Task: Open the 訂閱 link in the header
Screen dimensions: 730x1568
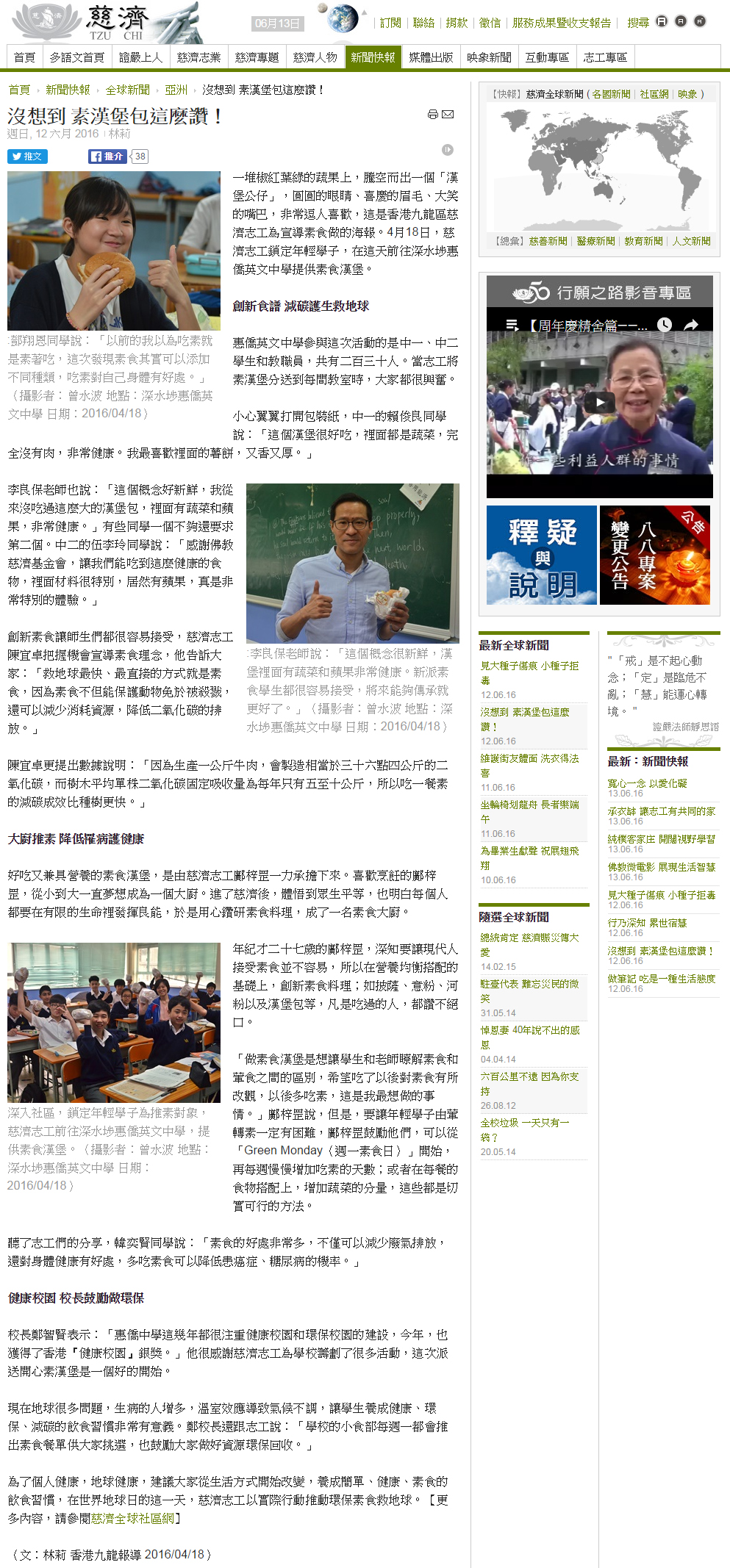Action: (390, 23)
